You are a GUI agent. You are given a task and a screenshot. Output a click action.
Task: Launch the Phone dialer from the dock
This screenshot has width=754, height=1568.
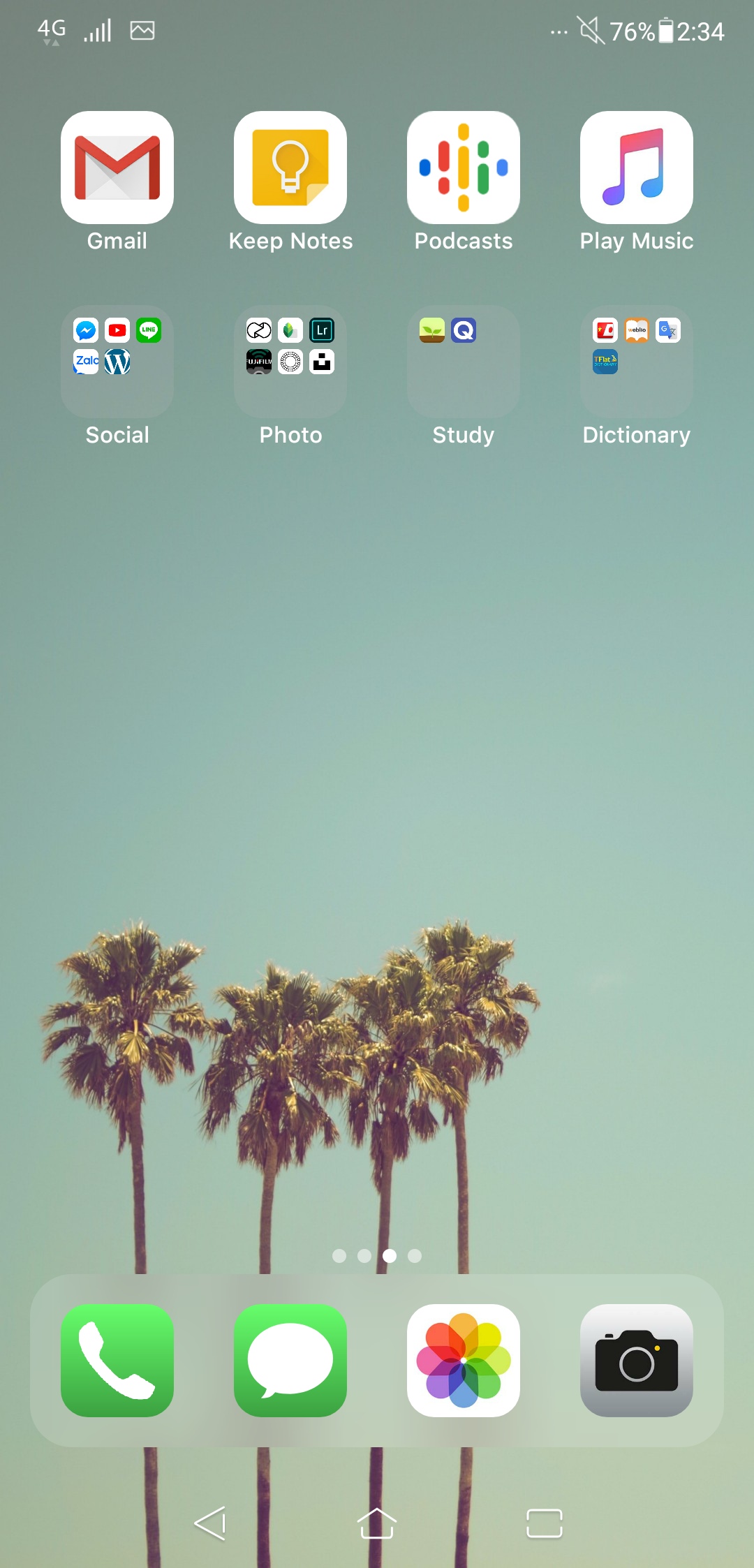coord(117,1360)
